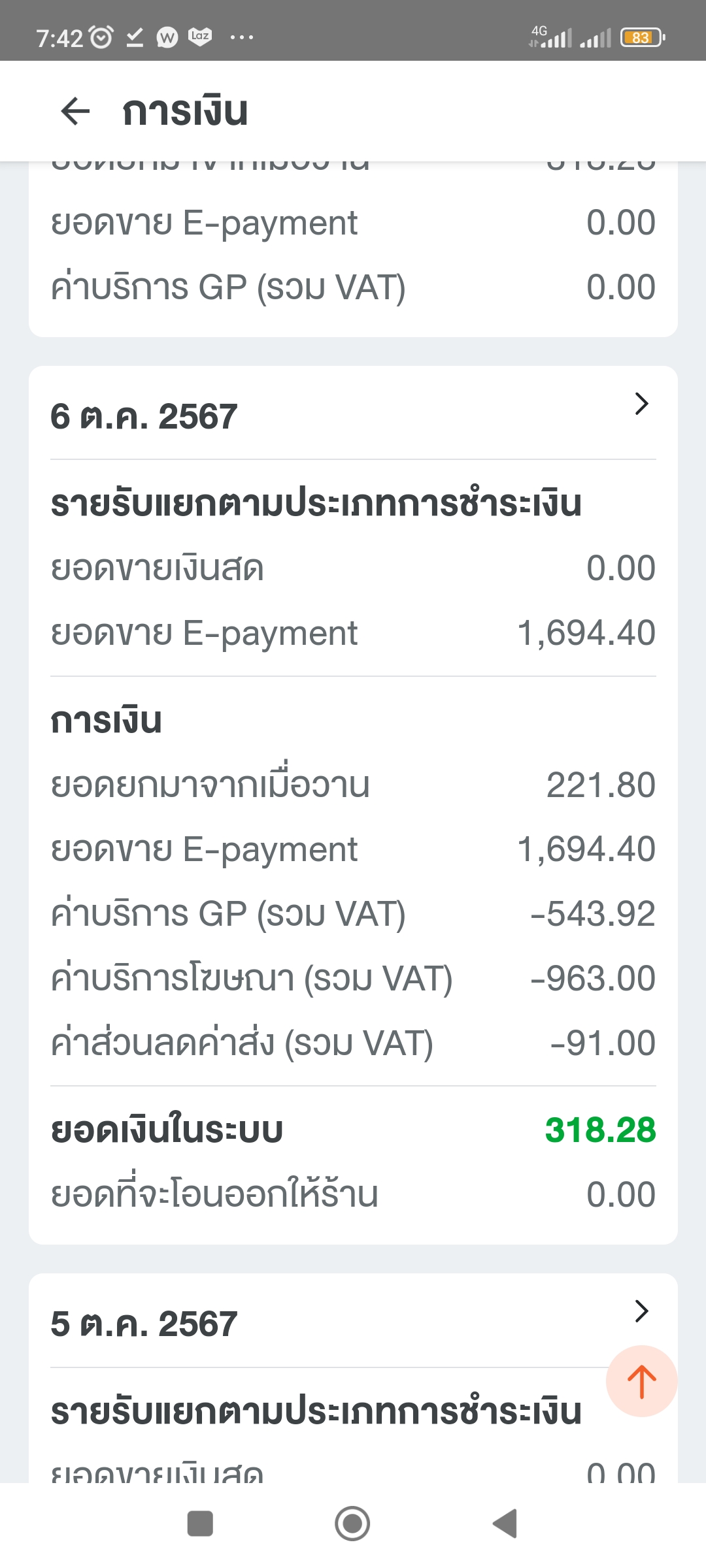706x1568 pixels.
Task: Open details for 6 ต.ค. 2567
Action: (x=641, y=404)
